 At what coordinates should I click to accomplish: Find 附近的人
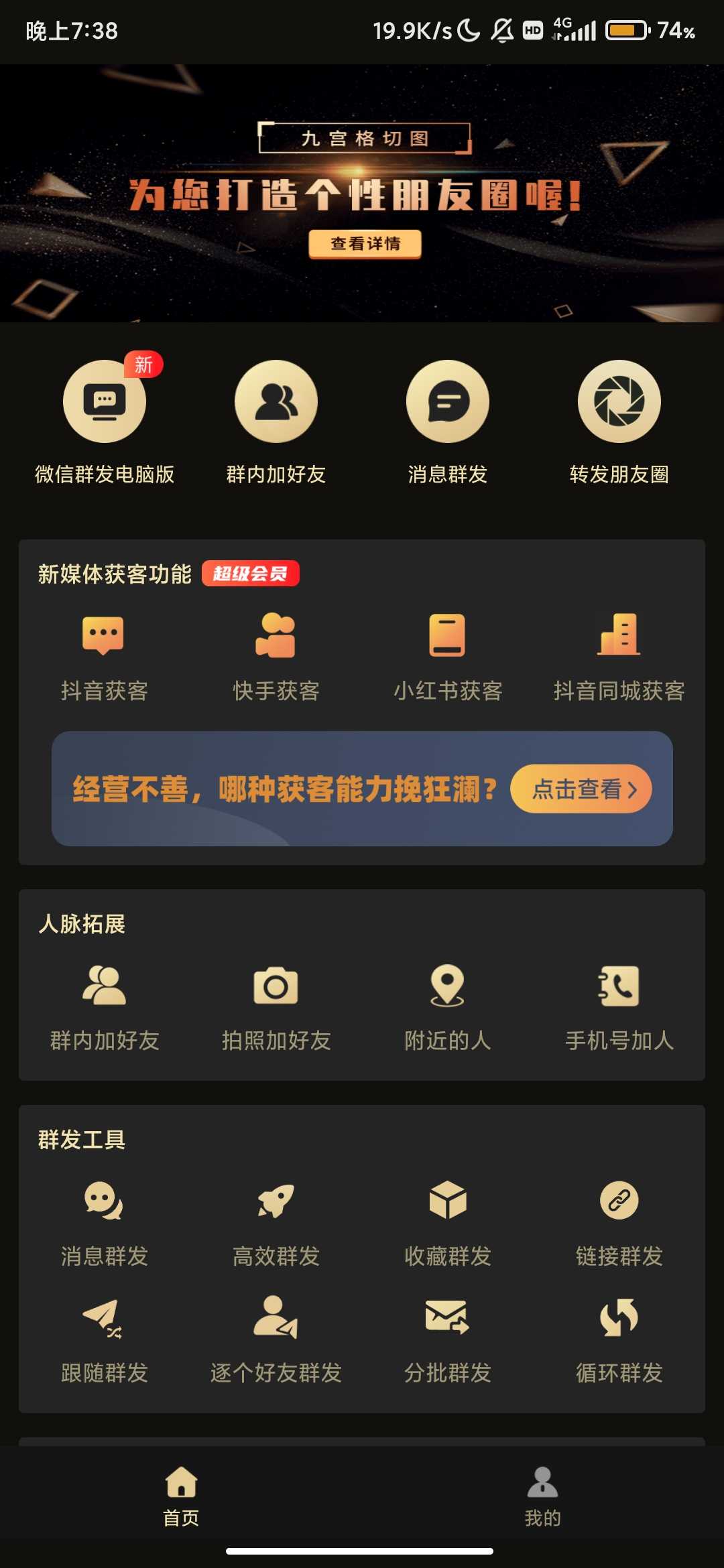click(x=447, y=1004)
